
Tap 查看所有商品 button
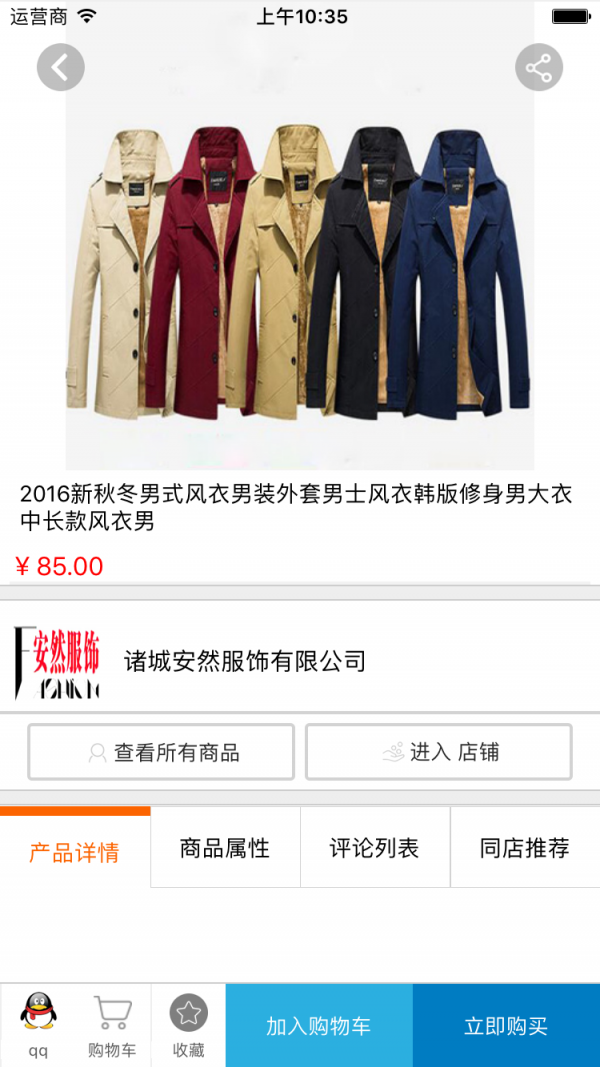161,752
